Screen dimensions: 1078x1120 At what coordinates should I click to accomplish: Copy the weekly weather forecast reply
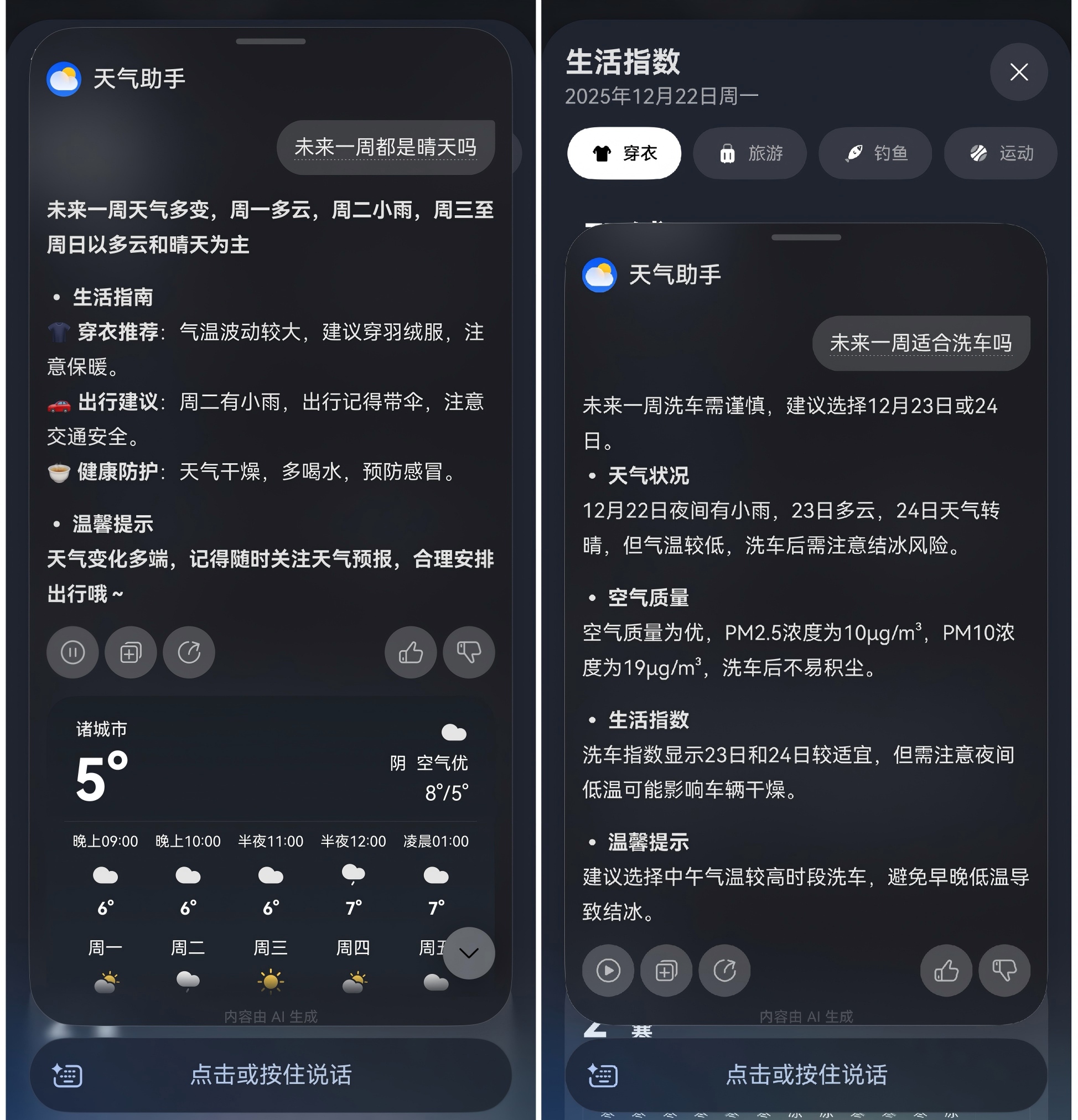point(130,652)
